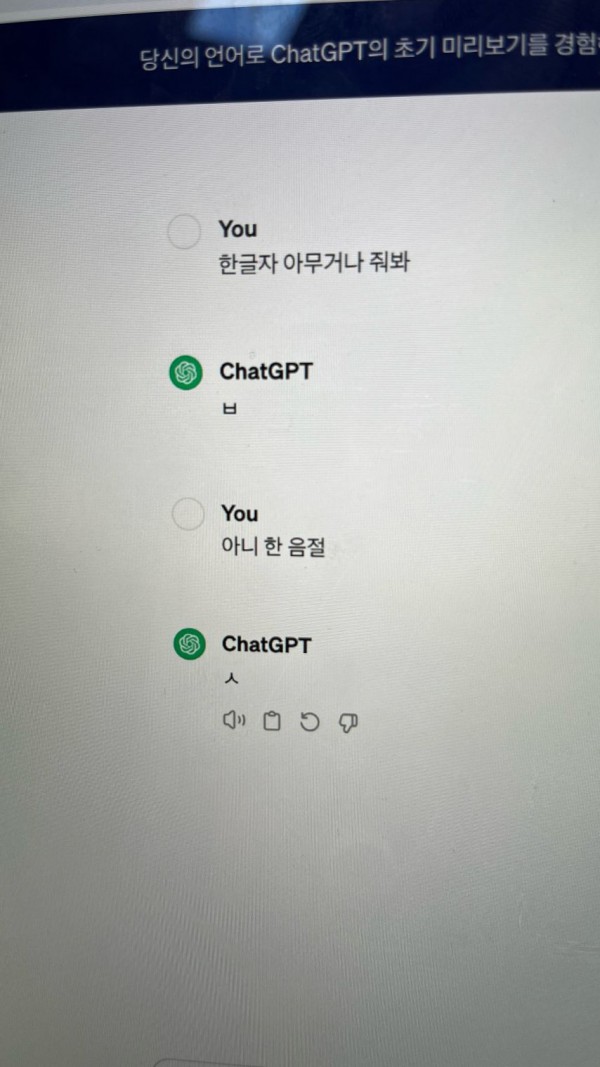Image resolution: width=600 pixels, height=1067 pixels.
Task: Give the last response a thumbs down
Action: coord(348,722)
